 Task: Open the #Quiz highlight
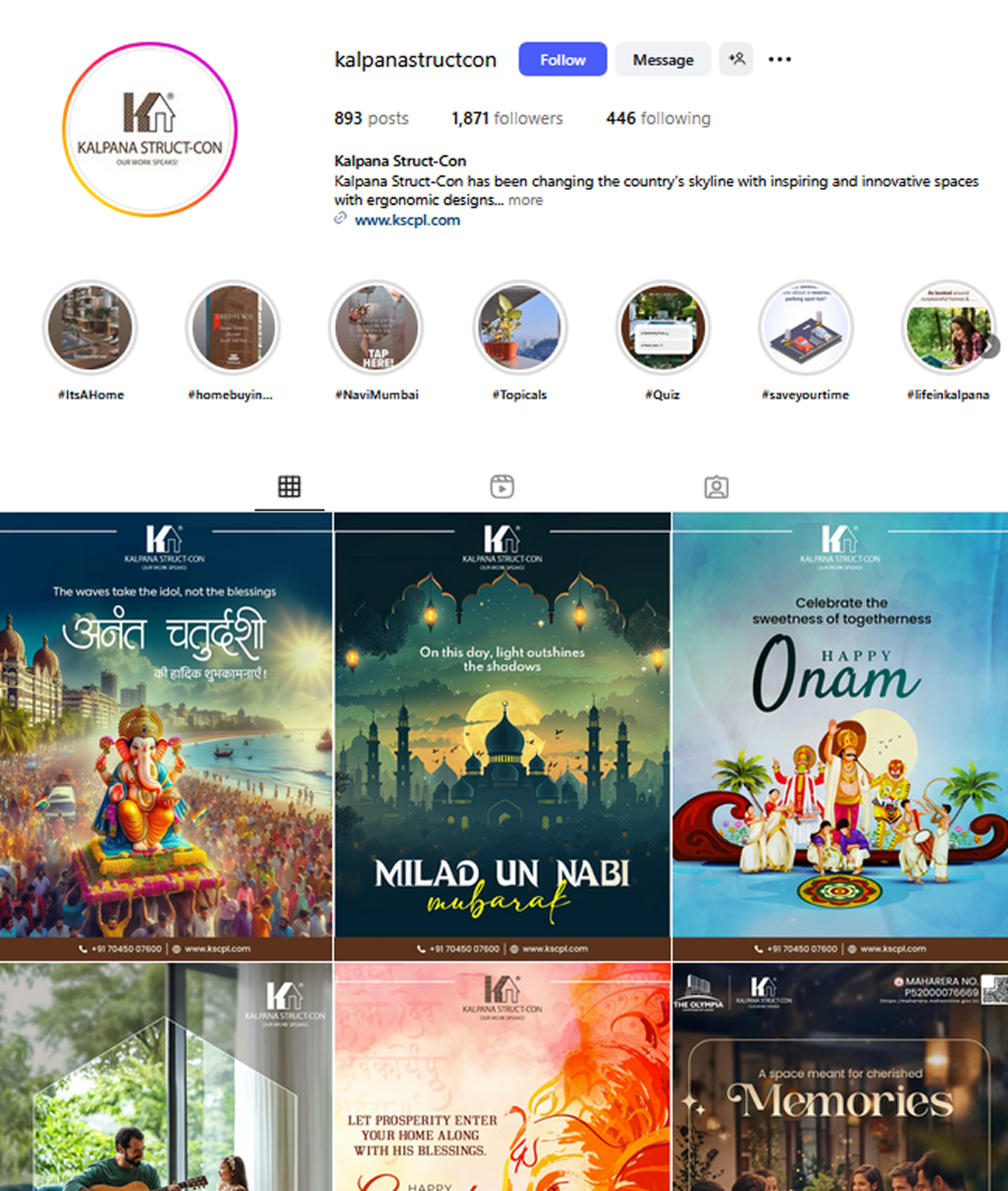click(662, 328)
